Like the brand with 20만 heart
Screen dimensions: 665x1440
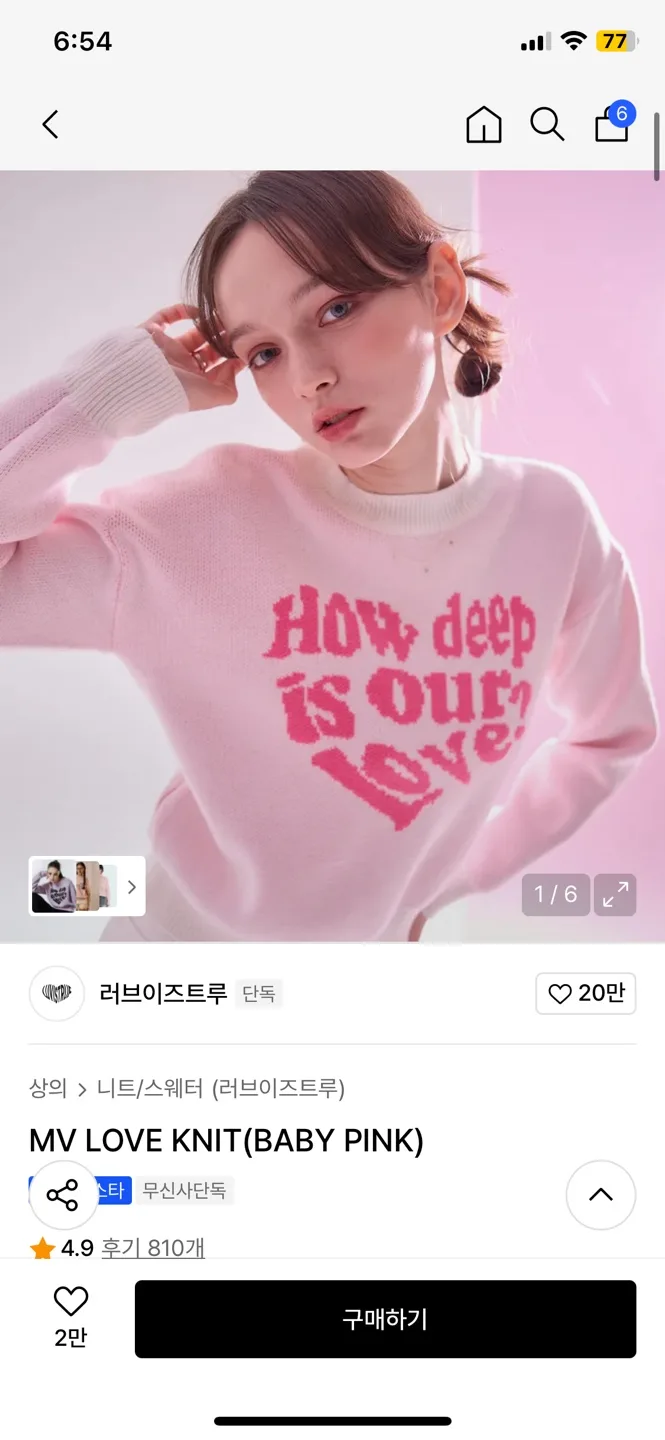(x=586, y=993)
